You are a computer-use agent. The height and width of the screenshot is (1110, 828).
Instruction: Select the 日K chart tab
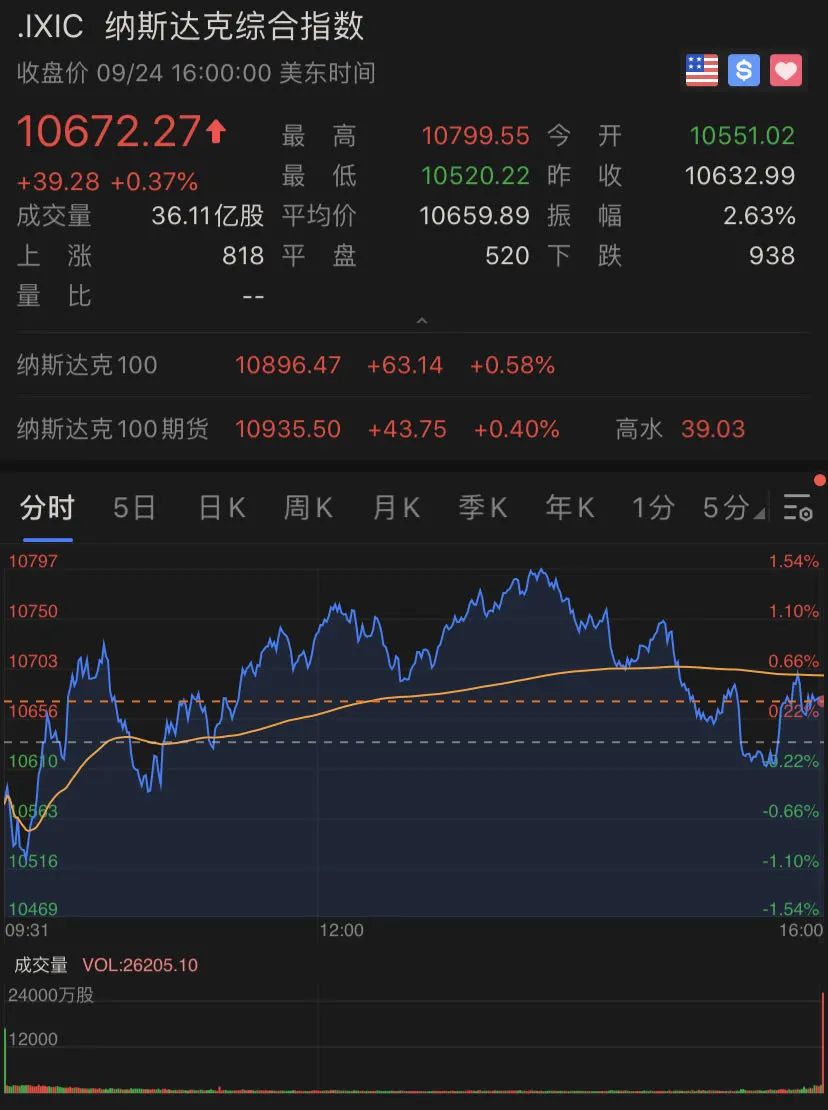pos(221,508)
